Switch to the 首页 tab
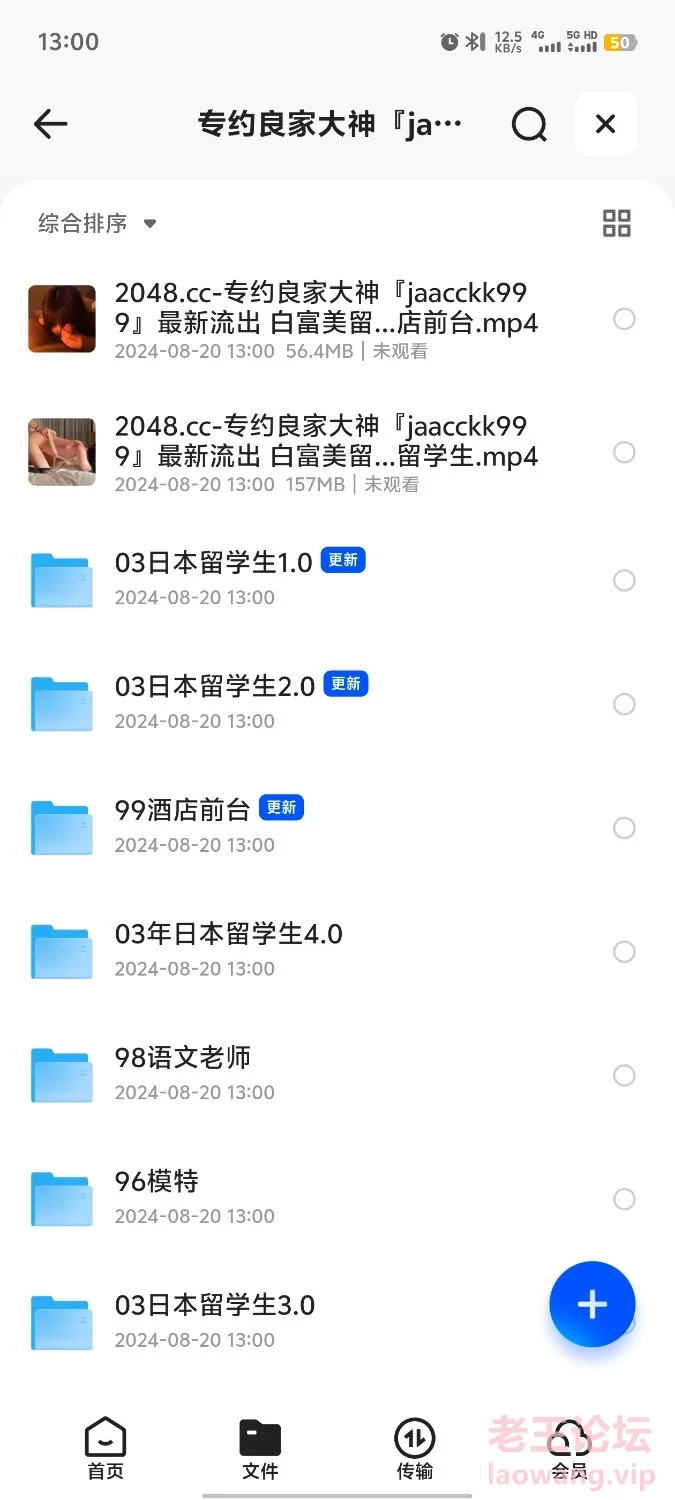675x1500 pixels. tap(105, 1449)
